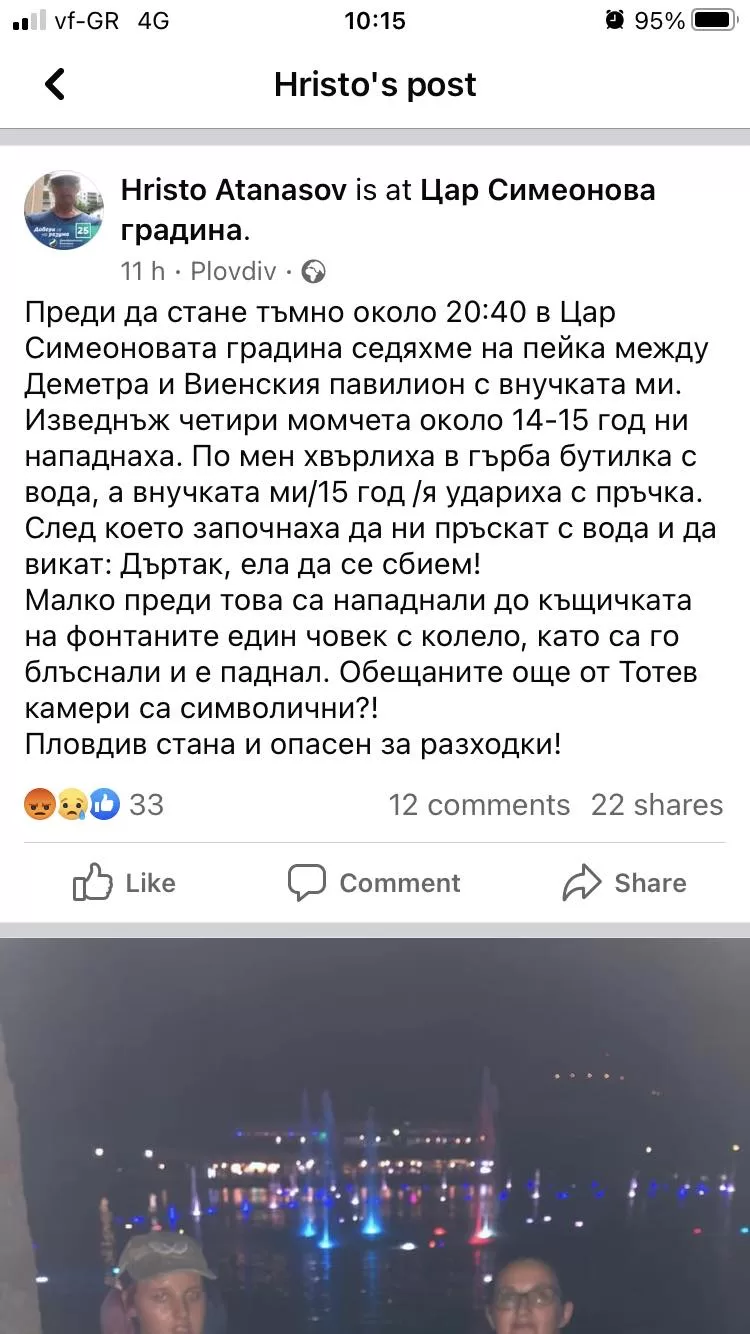Open the fountain photo attached below
This screenshot has width=750, height=1334.
(375, 1135)
